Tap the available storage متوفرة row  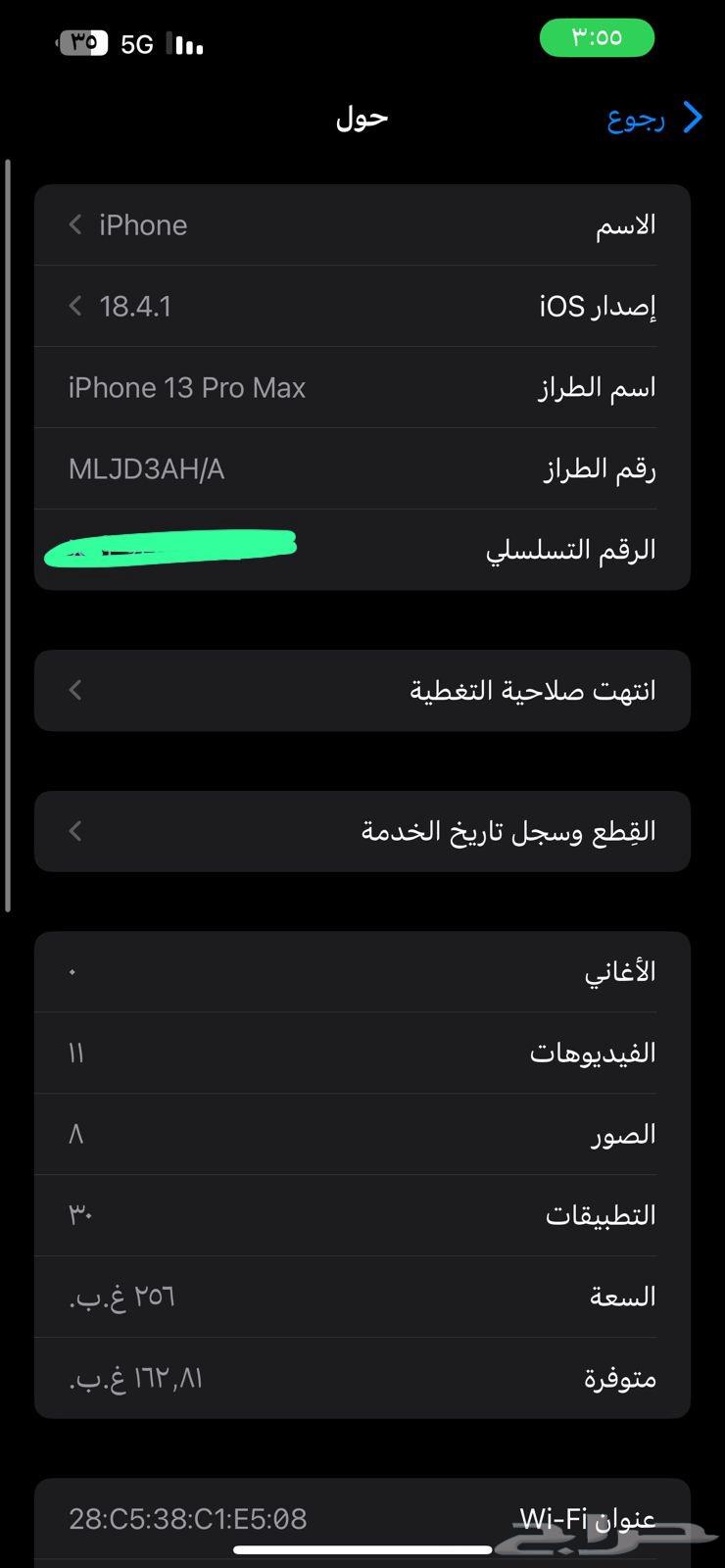[x=362, y=1377]
